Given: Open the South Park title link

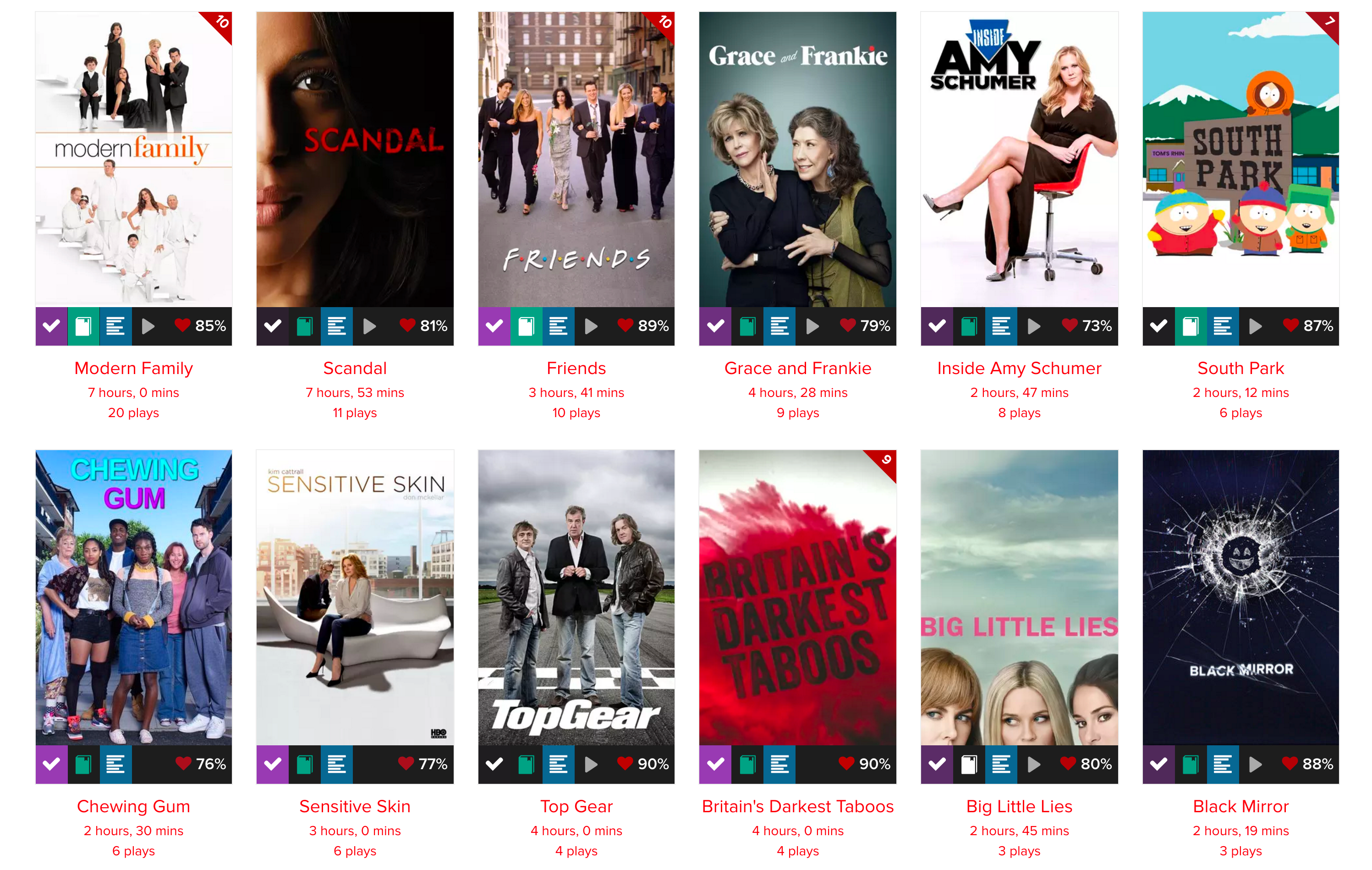Looking at the screenshot, I should [1240, 368].
